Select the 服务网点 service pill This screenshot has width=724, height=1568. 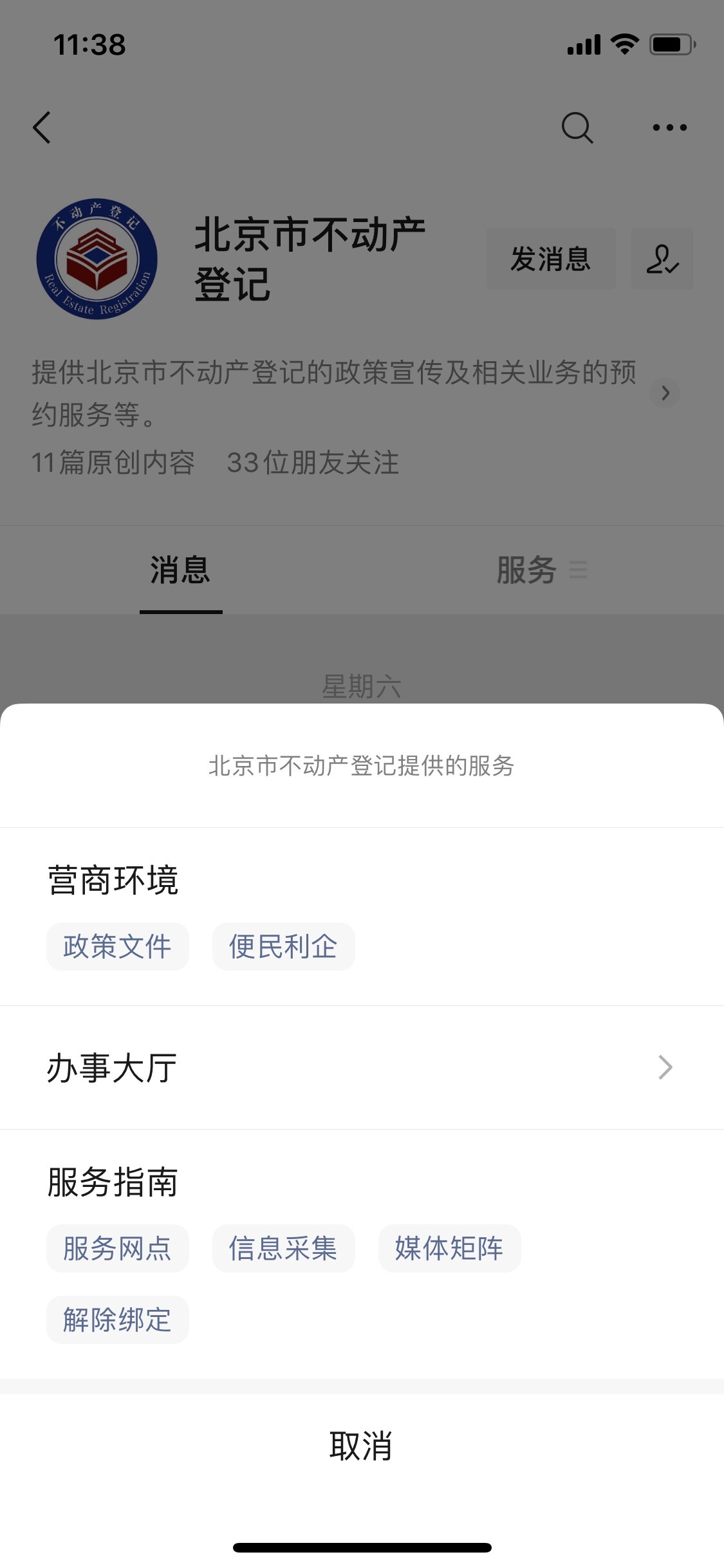coord(117,1247)
